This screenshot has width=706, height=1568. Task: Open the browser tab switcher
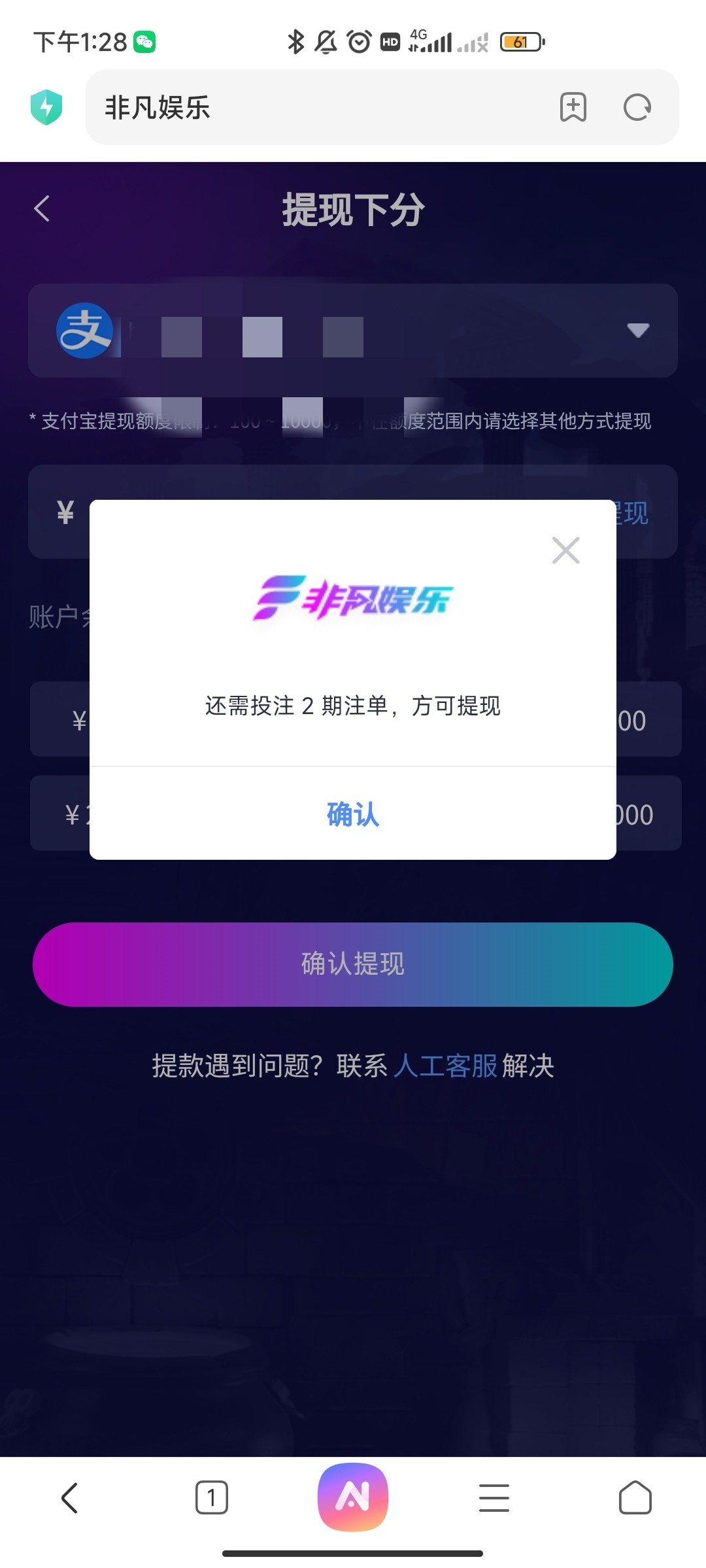(x=211, y=1497)
